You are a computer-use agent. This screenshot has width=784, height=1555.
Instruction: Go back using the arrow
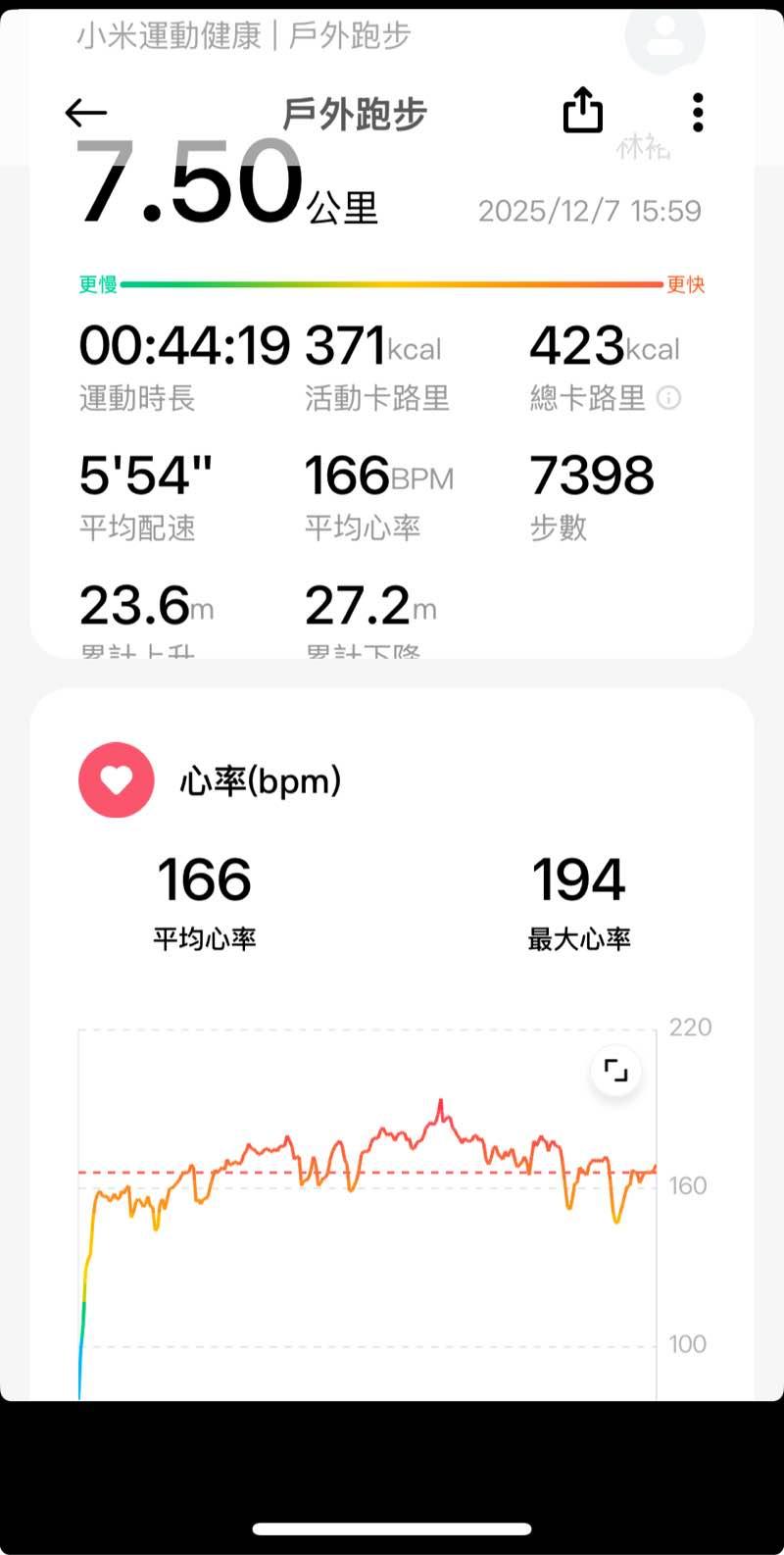click(x=86, y=113)
